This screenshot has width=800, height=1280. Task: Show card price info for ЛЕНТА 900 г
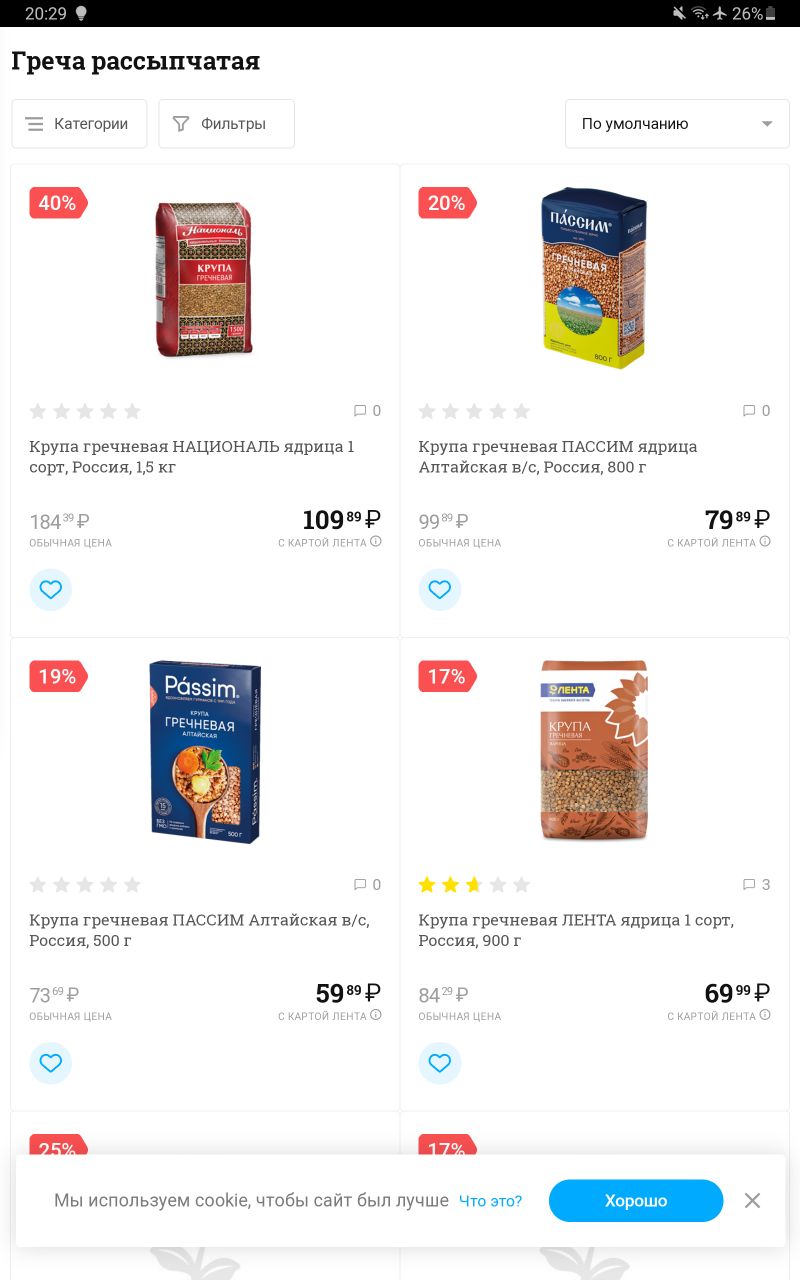[765, 1015]
